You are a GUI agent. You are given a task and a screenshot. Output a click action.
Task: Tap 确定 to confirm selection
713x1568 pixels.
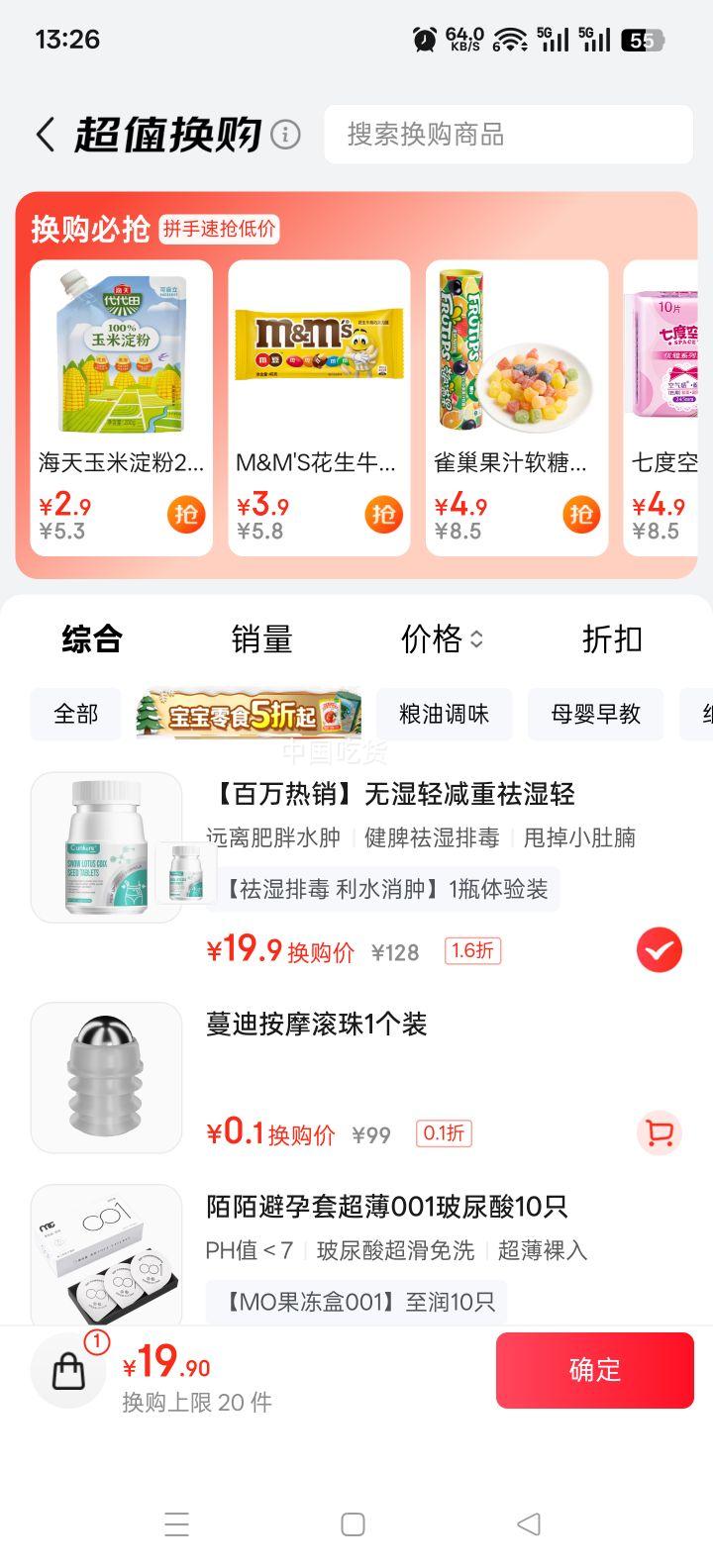pyautogui.click(x=594, y=1369)
